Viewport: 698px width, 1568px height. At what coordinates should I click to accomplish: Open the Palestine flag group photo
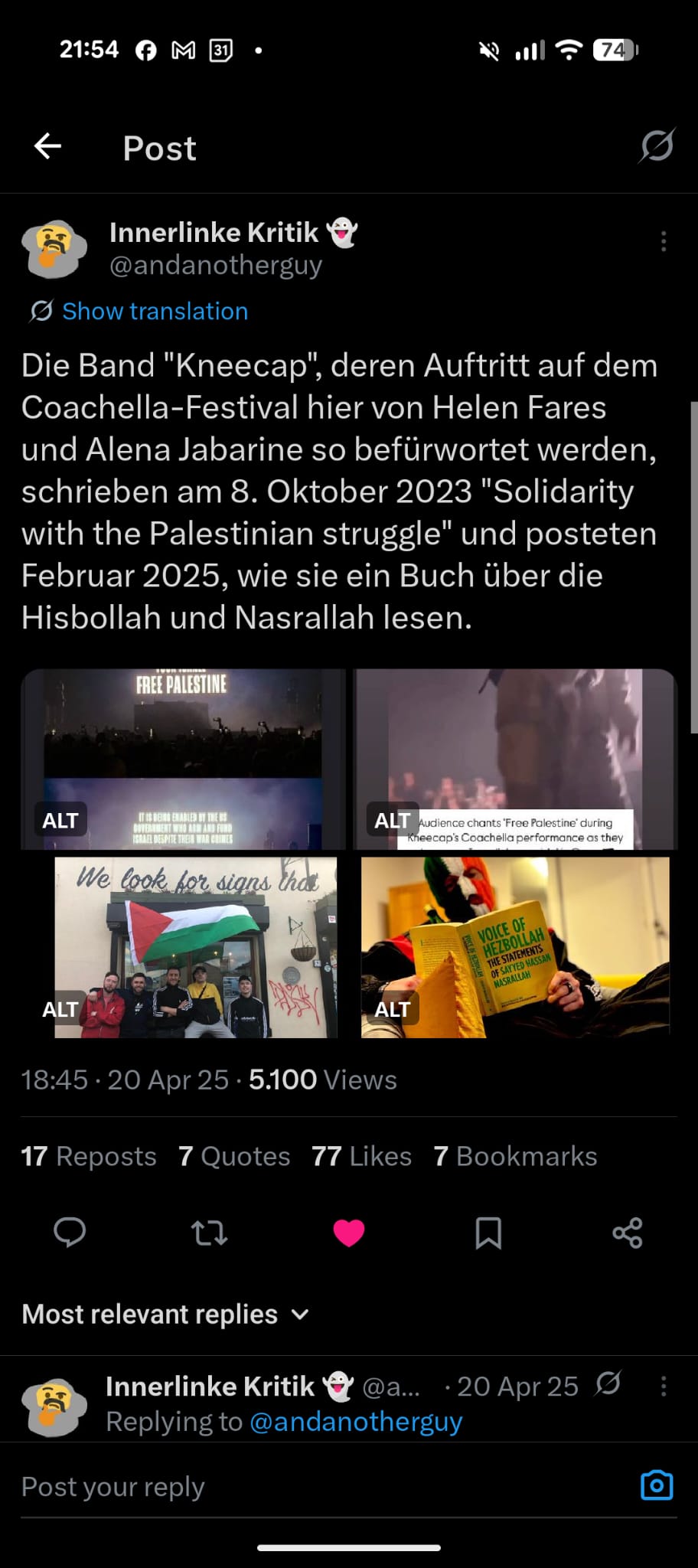pyautogui.click(x=195, y=947)
